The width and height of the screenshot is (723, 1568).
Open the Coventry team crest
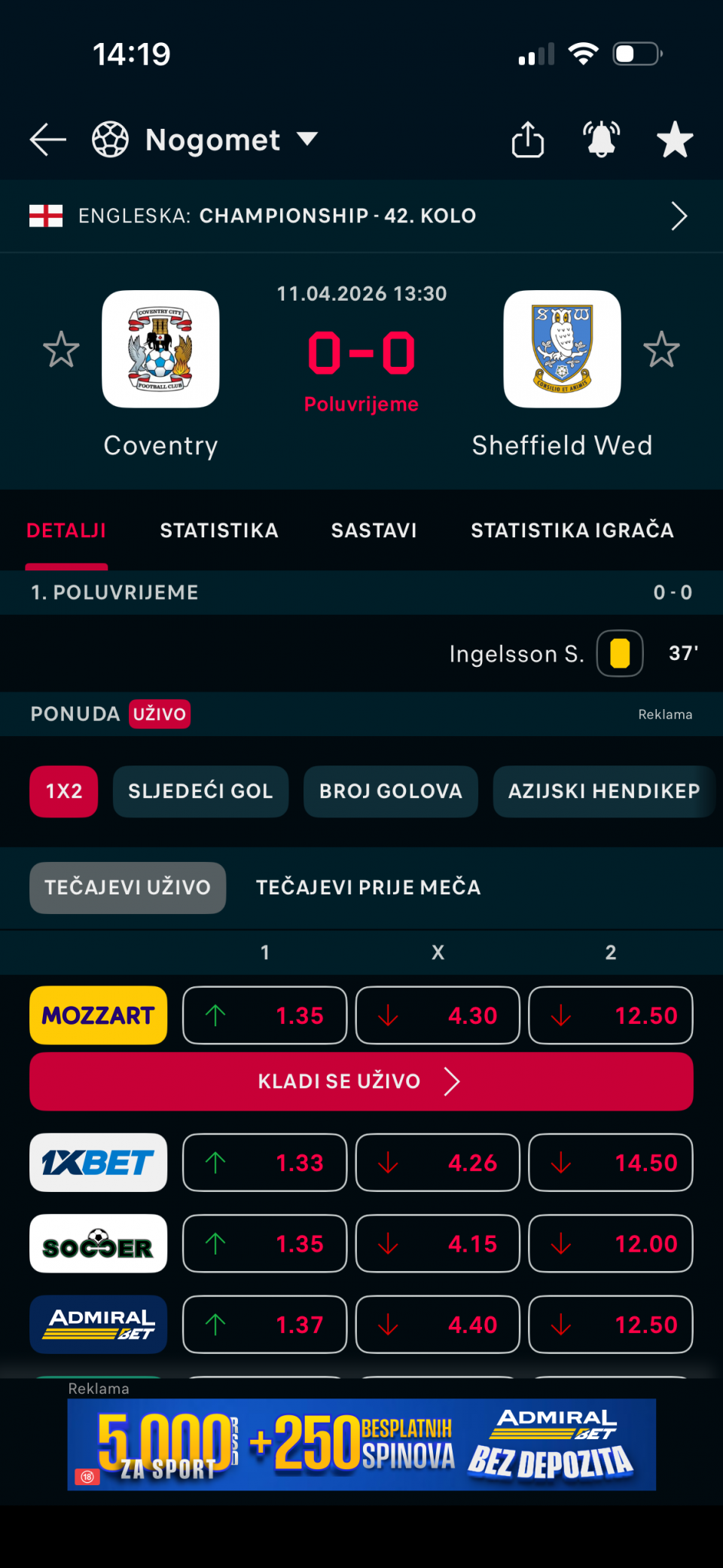click(x=160, y=349)
